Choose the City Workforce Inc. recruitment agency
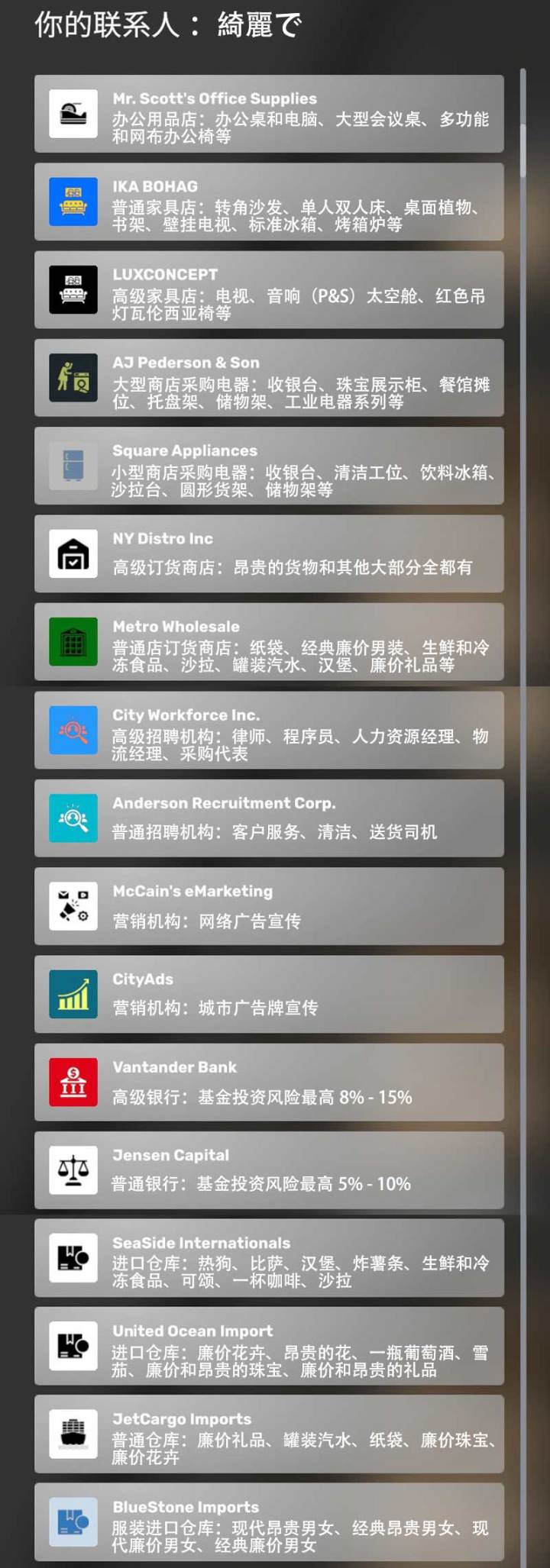 coord(269,730)
